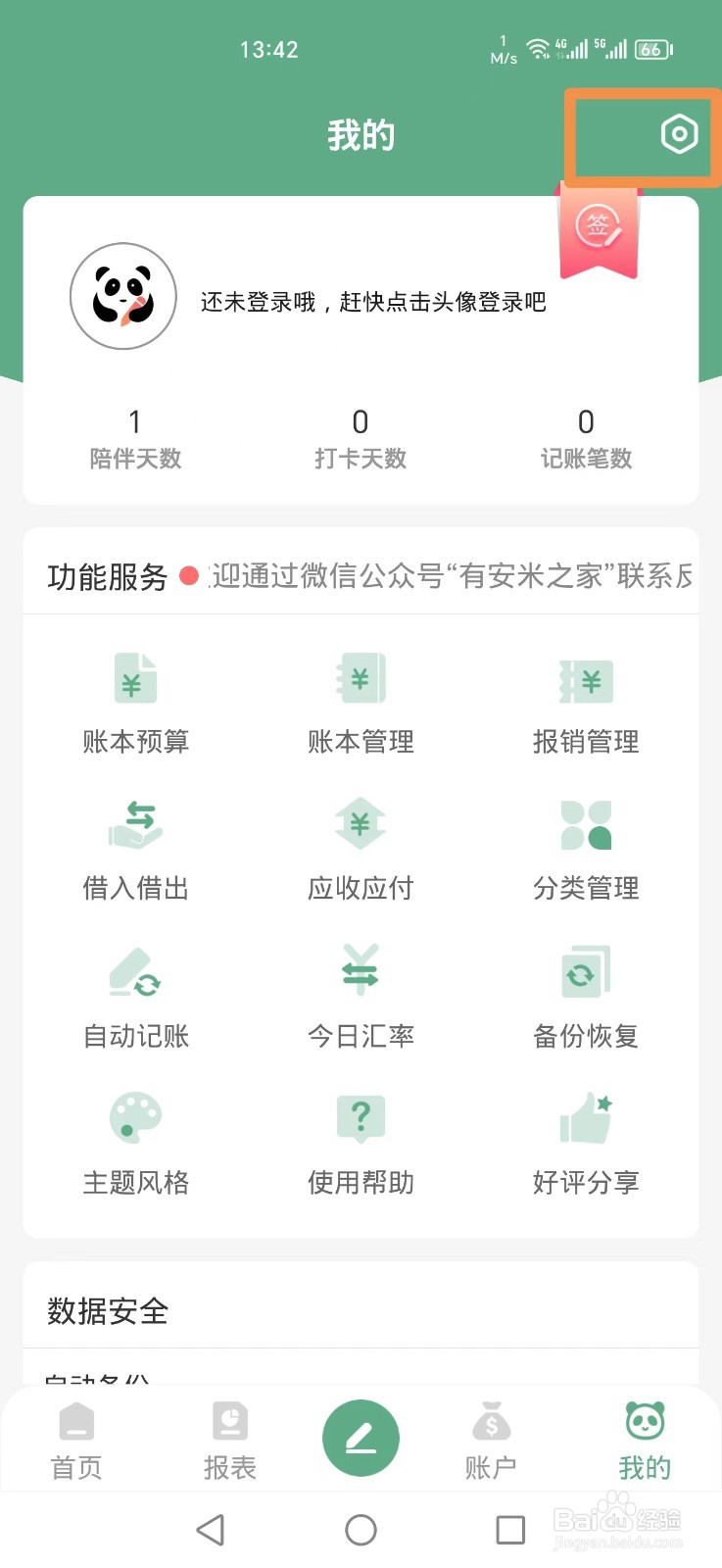Open the daily sign-in ribbon
Screen dimensions: 722x1568
coord(599,231)
